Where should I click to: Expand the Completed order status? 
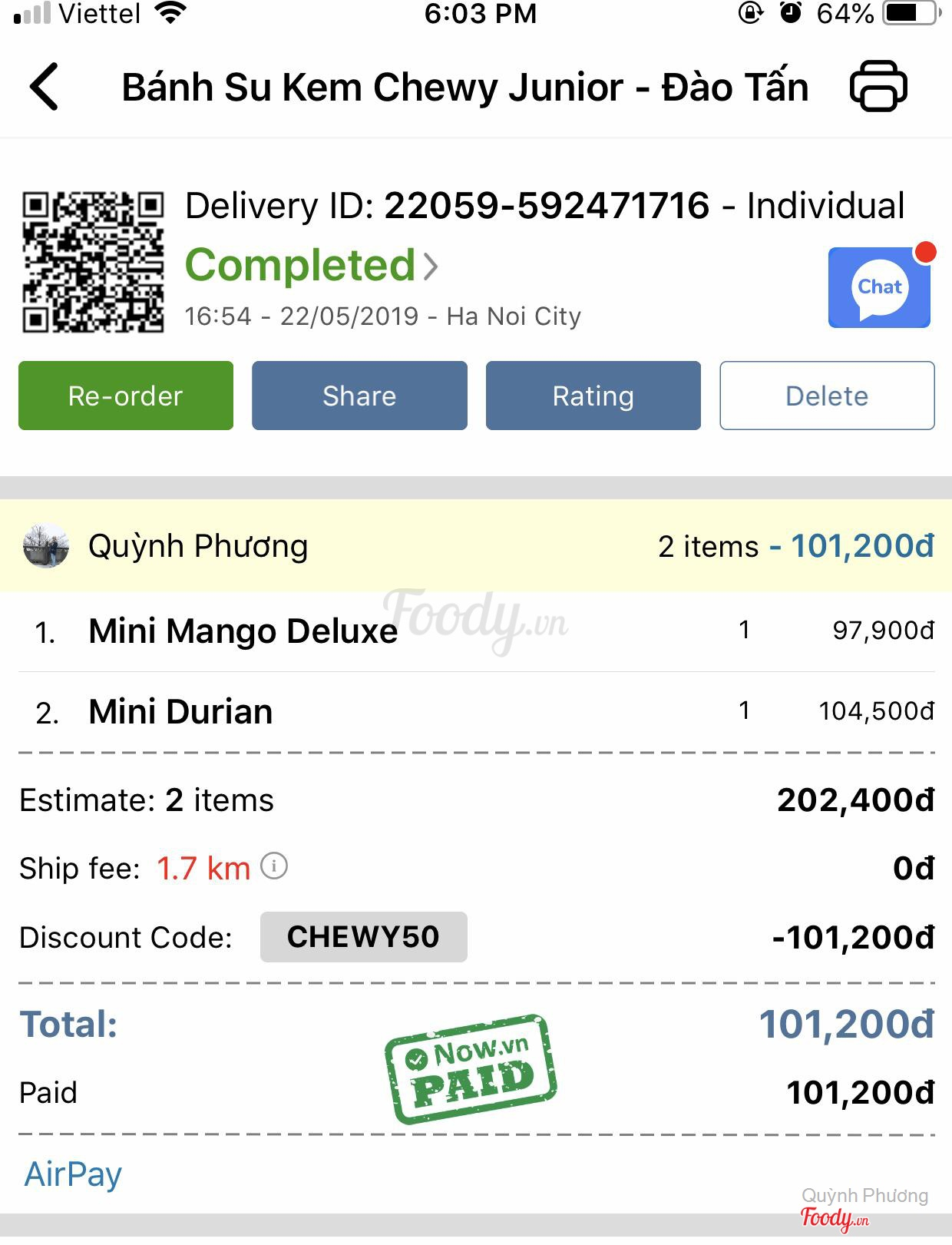(x=312, y=265)
